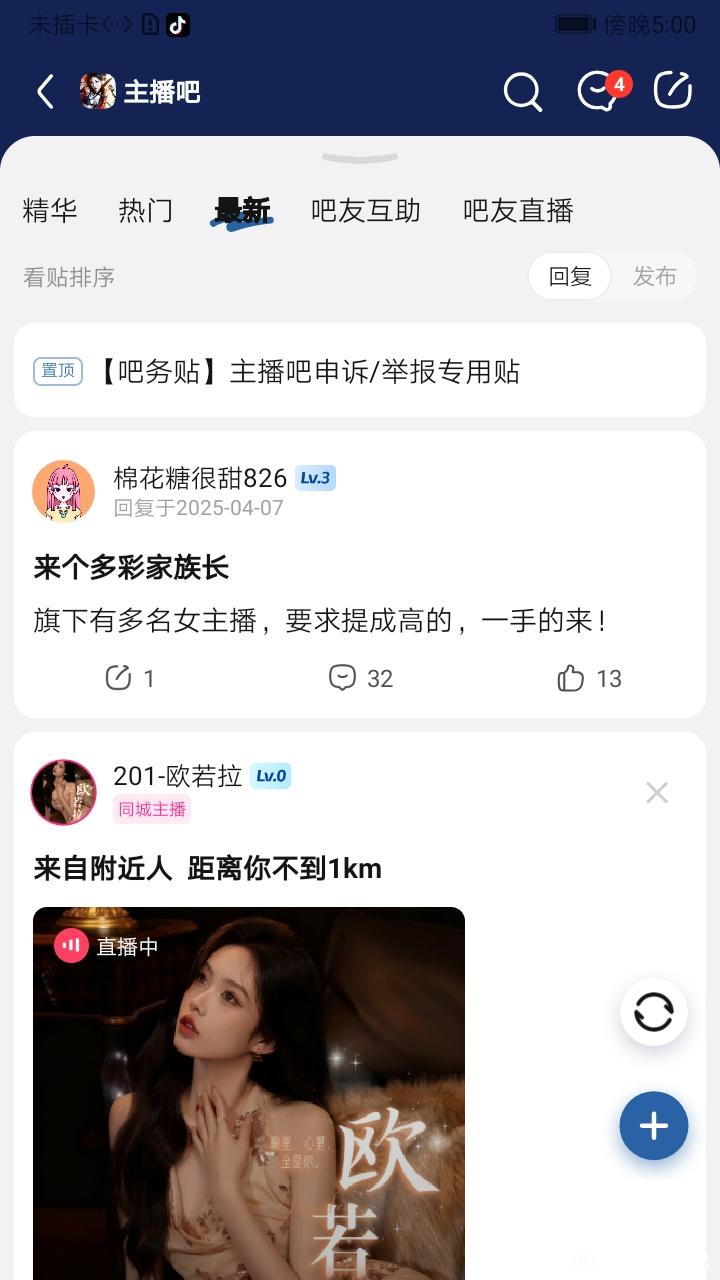Tap the edit post icon in top bar
The height and width of the screenshot is (1280, 720).
[x=673, y=91]
